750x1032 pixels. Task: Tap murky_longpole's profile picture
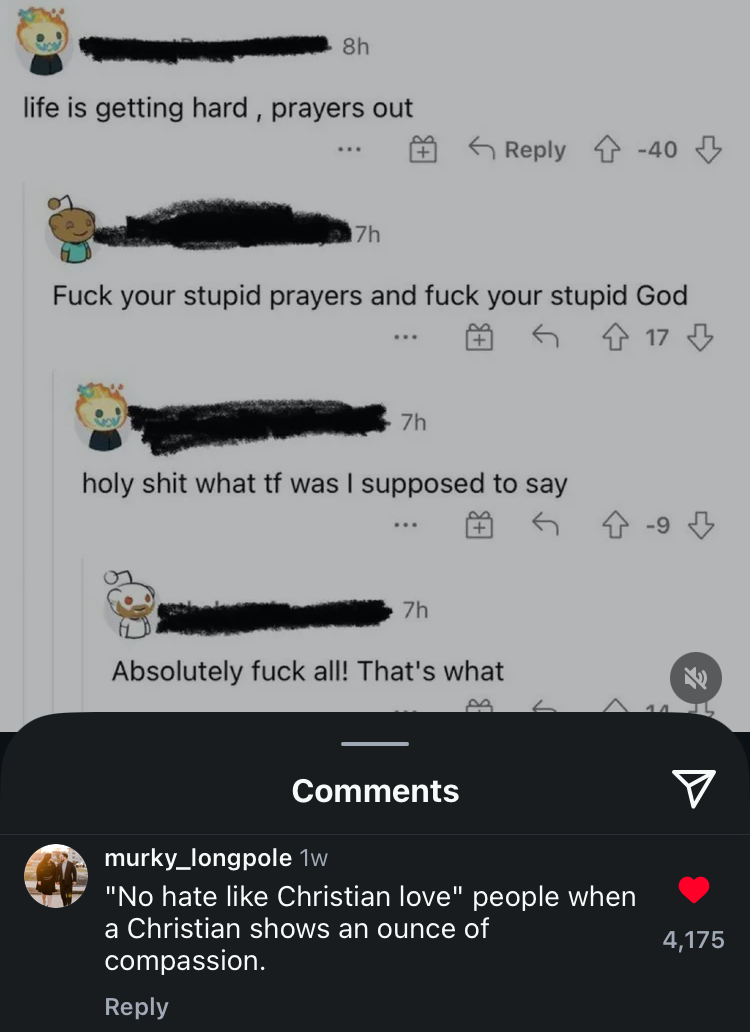[56, 876]
